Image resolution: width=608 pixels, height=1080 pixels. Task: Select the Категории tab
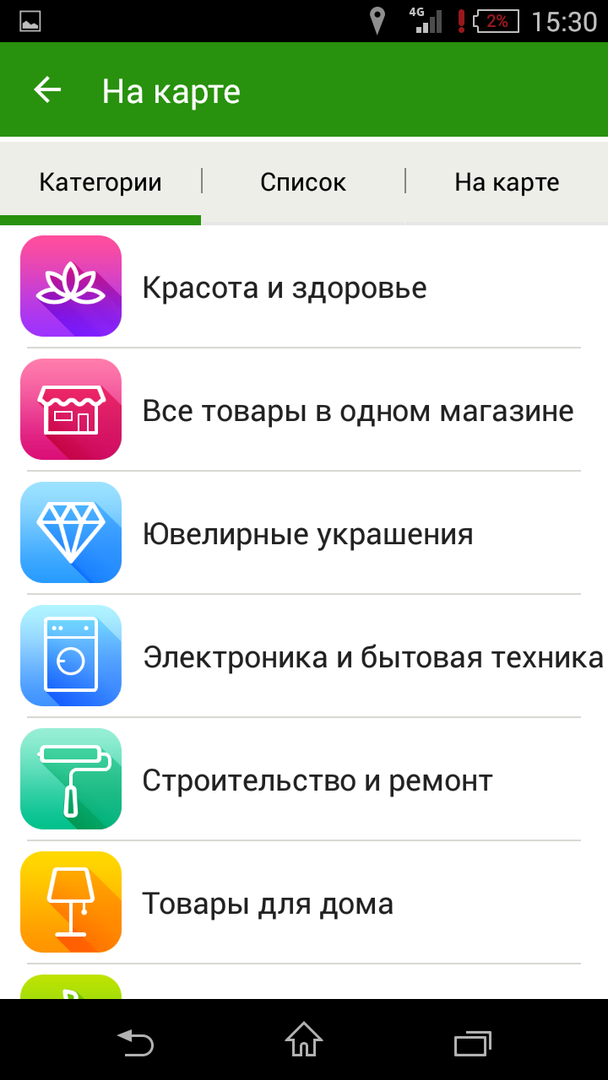(x=100, y=182)
